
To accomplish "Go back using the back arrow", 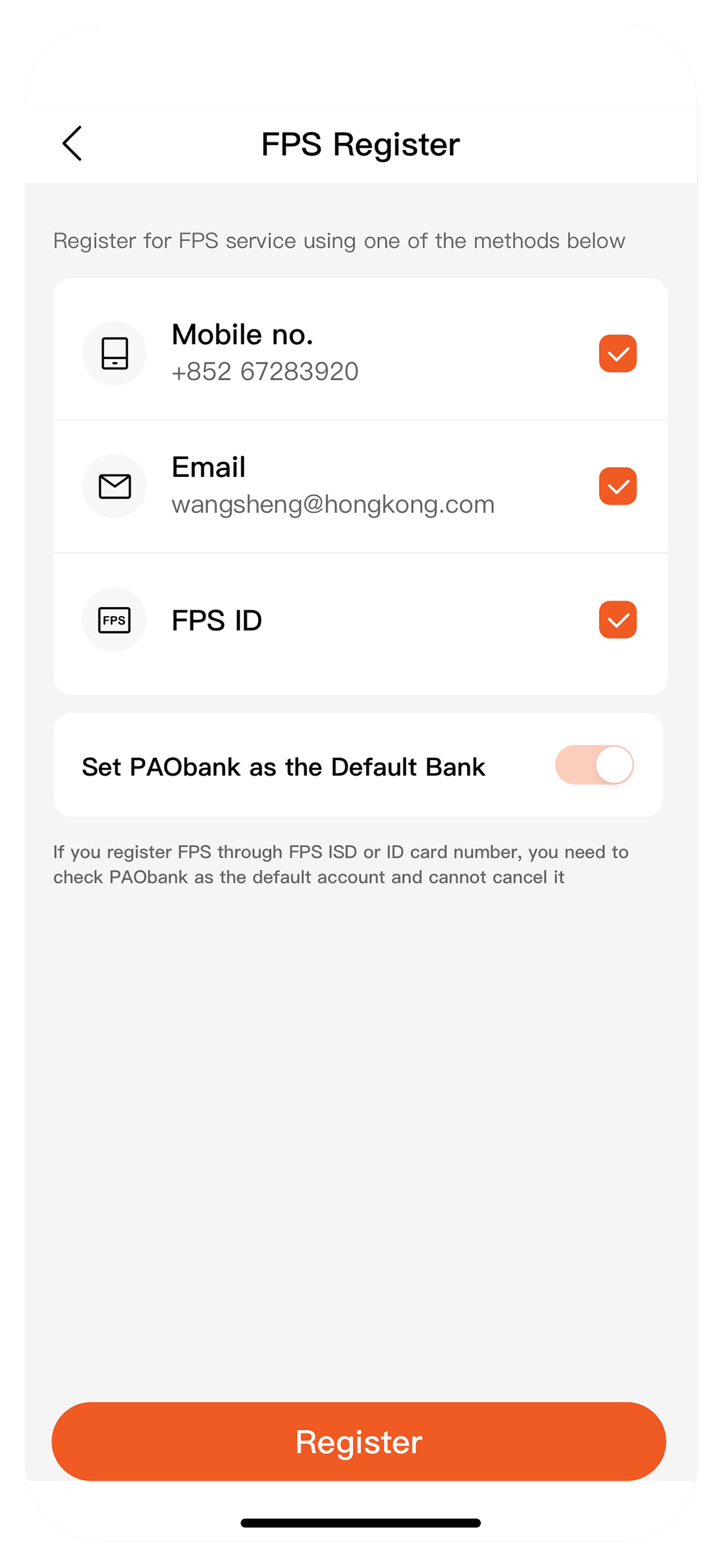I will [72, 143].
